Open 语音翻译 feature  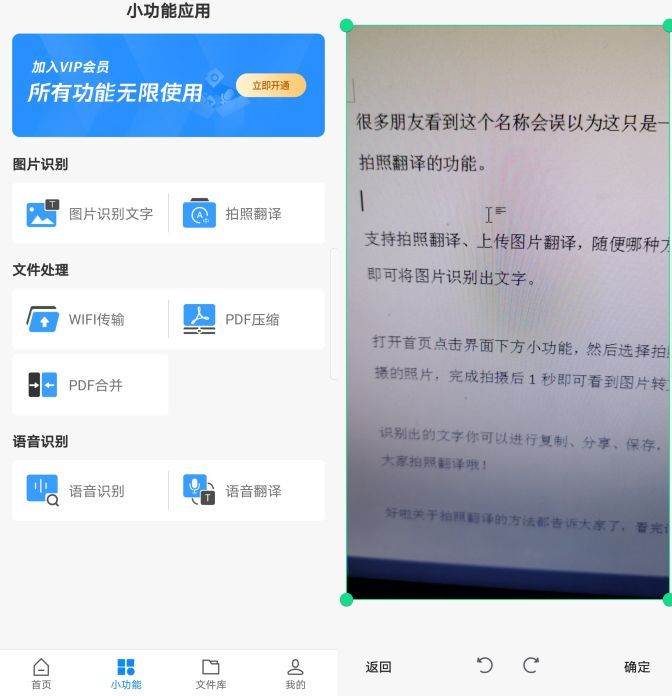coord(246,491)
